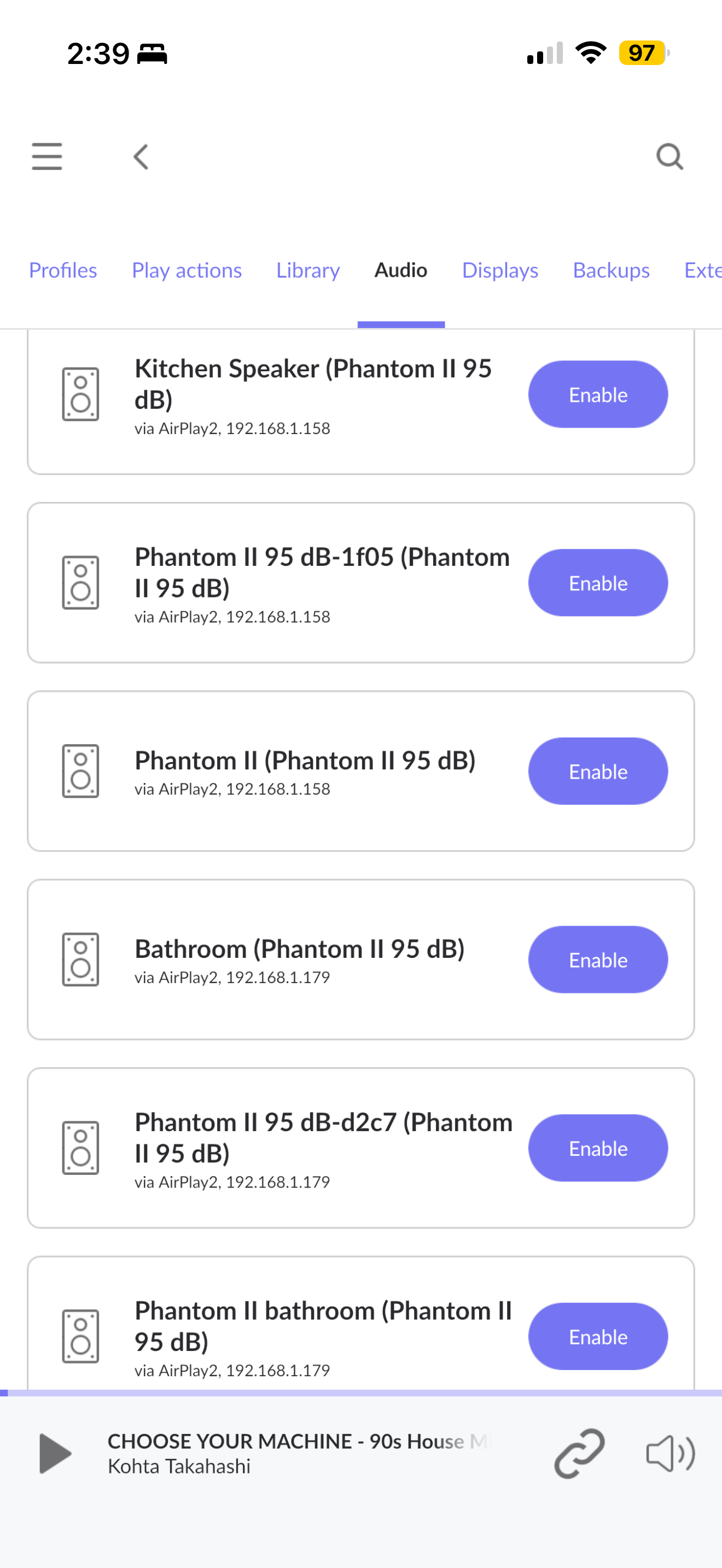The width and height of the screenshot is (722, 1568).
Task: Play CHOOSE YOUR MACHINE track
Action: (x=55, y=1454)
